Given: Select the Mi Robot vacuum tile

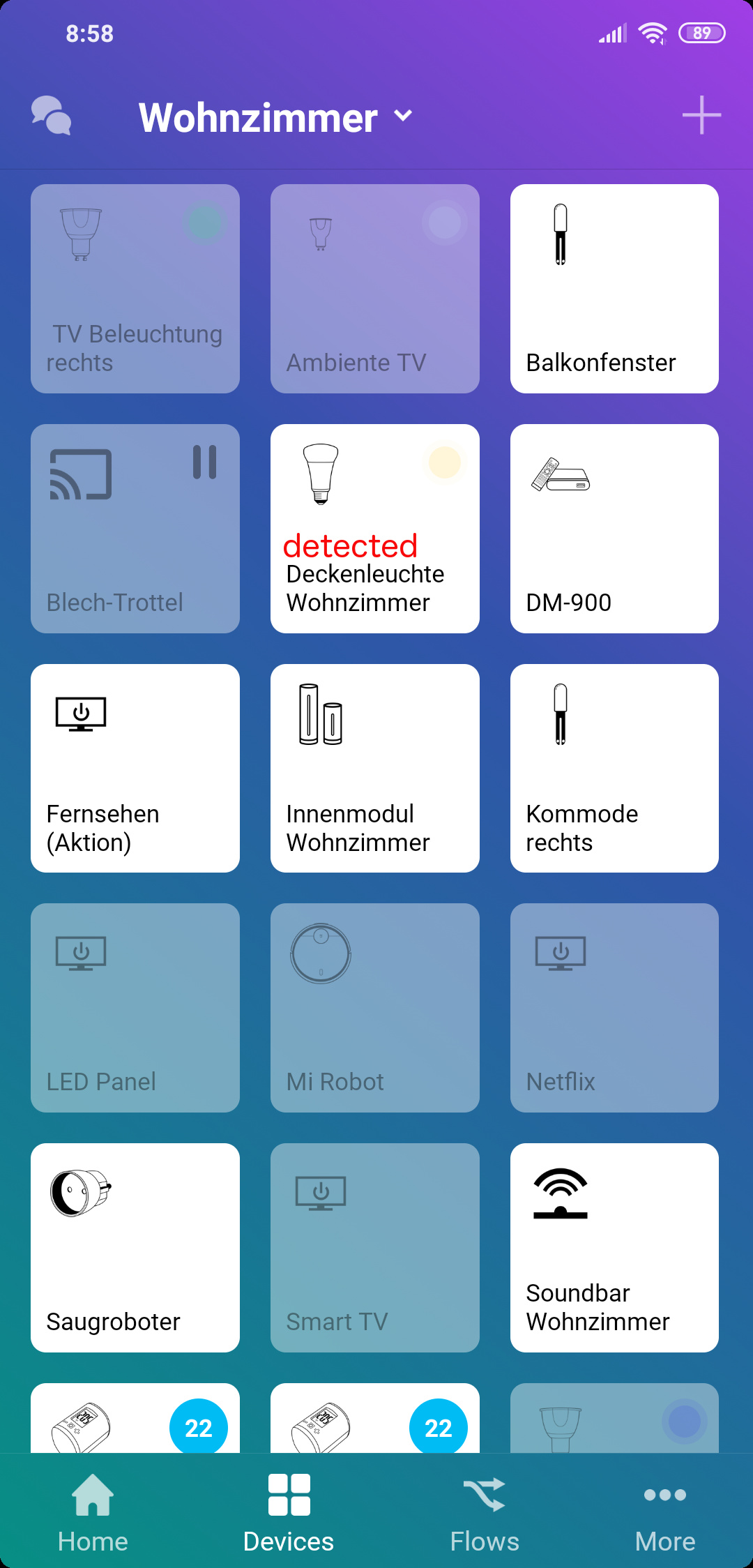Looking at the screenshot, I should tap(375, 1008).
